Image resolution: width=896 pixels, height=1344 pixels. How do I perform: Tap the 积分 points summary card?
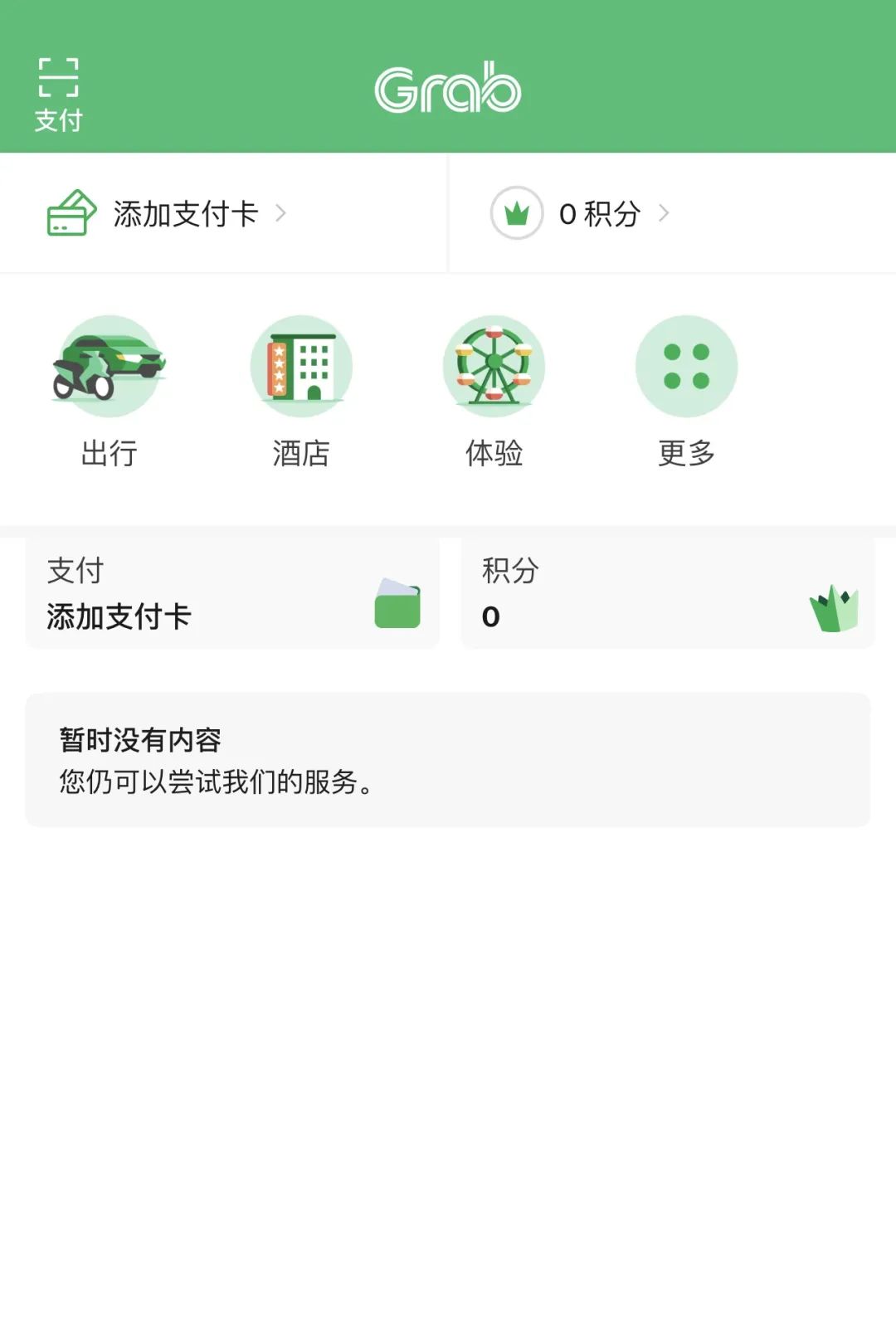point(668,592)
